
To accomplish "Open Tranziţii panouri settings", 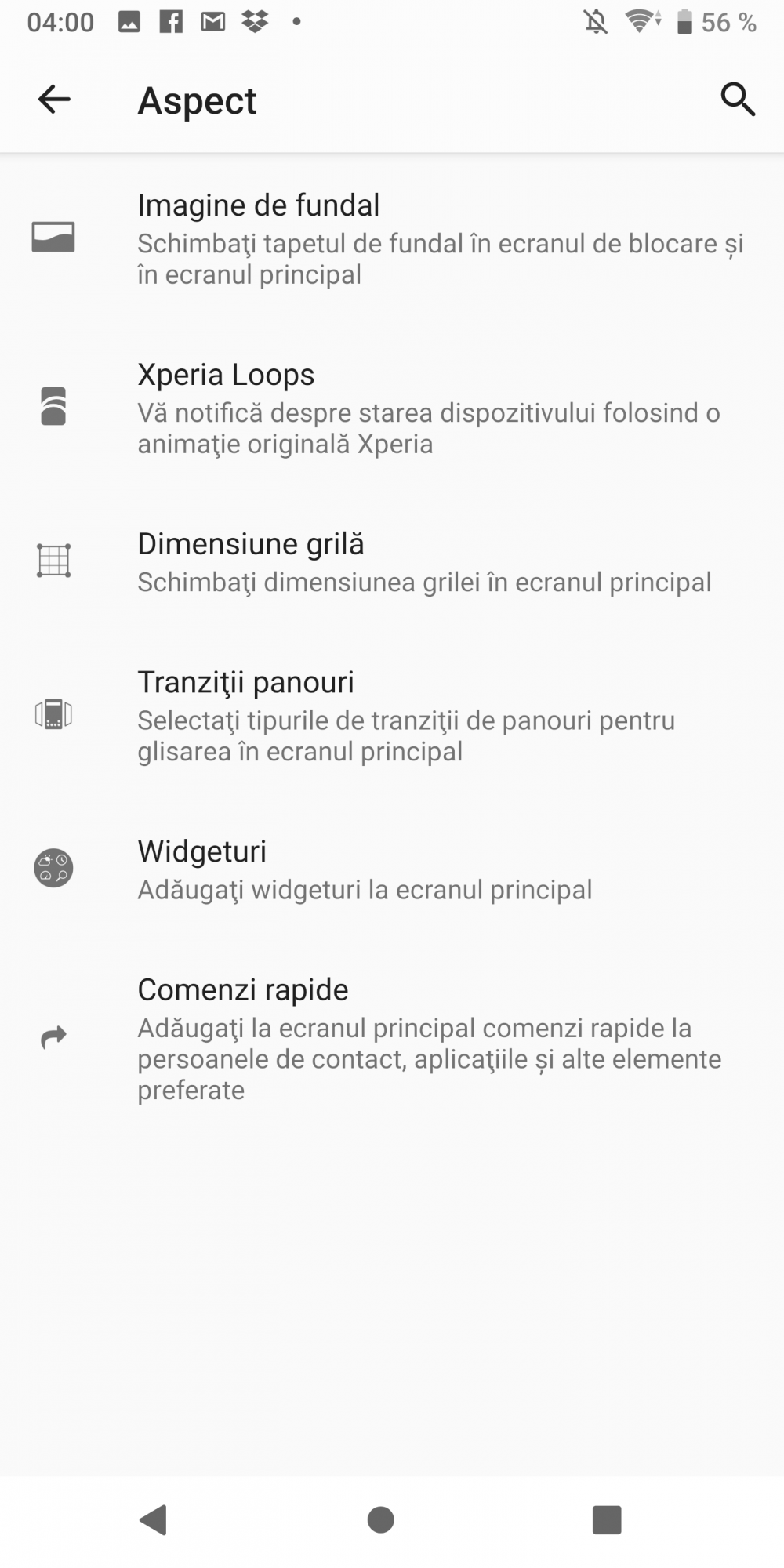I will 392,716.
